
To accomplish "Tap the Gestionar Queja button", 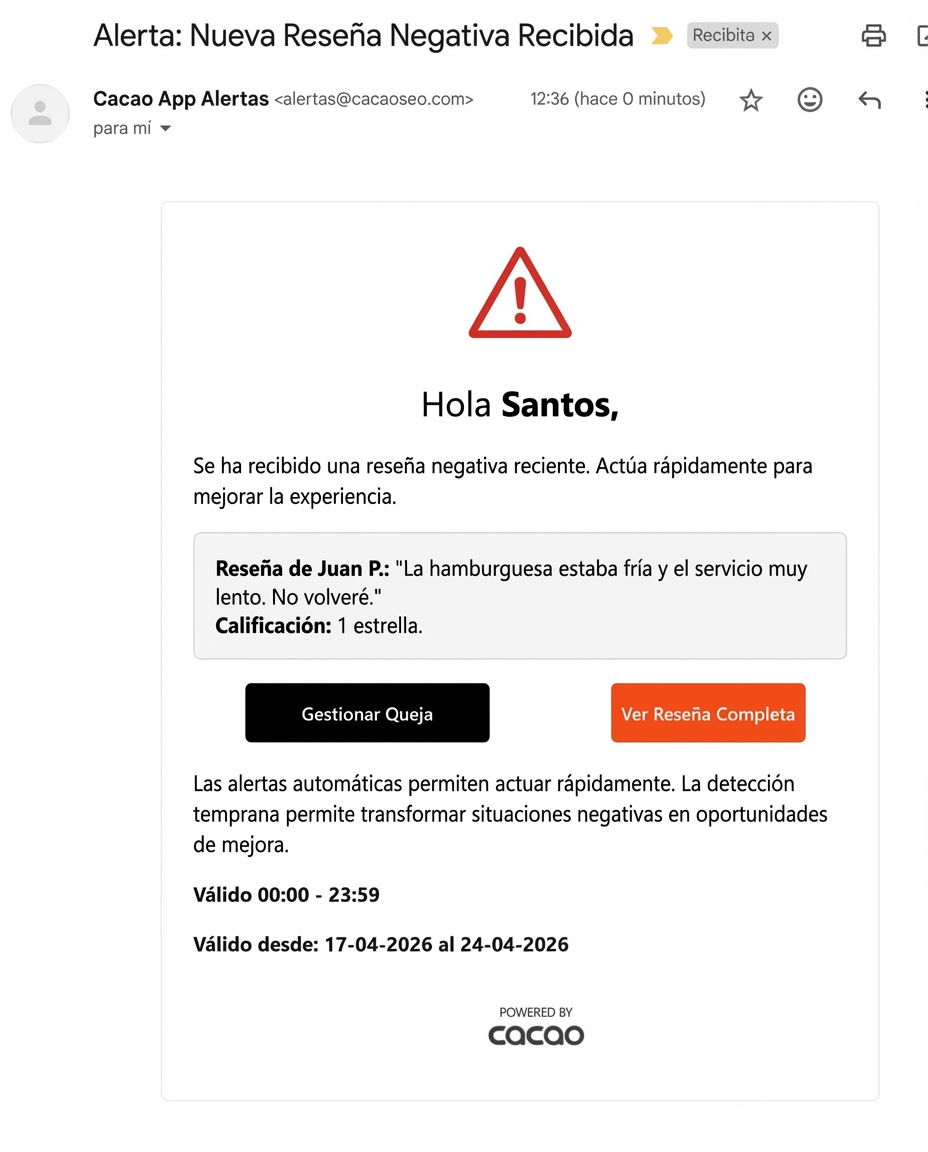I will [367, 713].
